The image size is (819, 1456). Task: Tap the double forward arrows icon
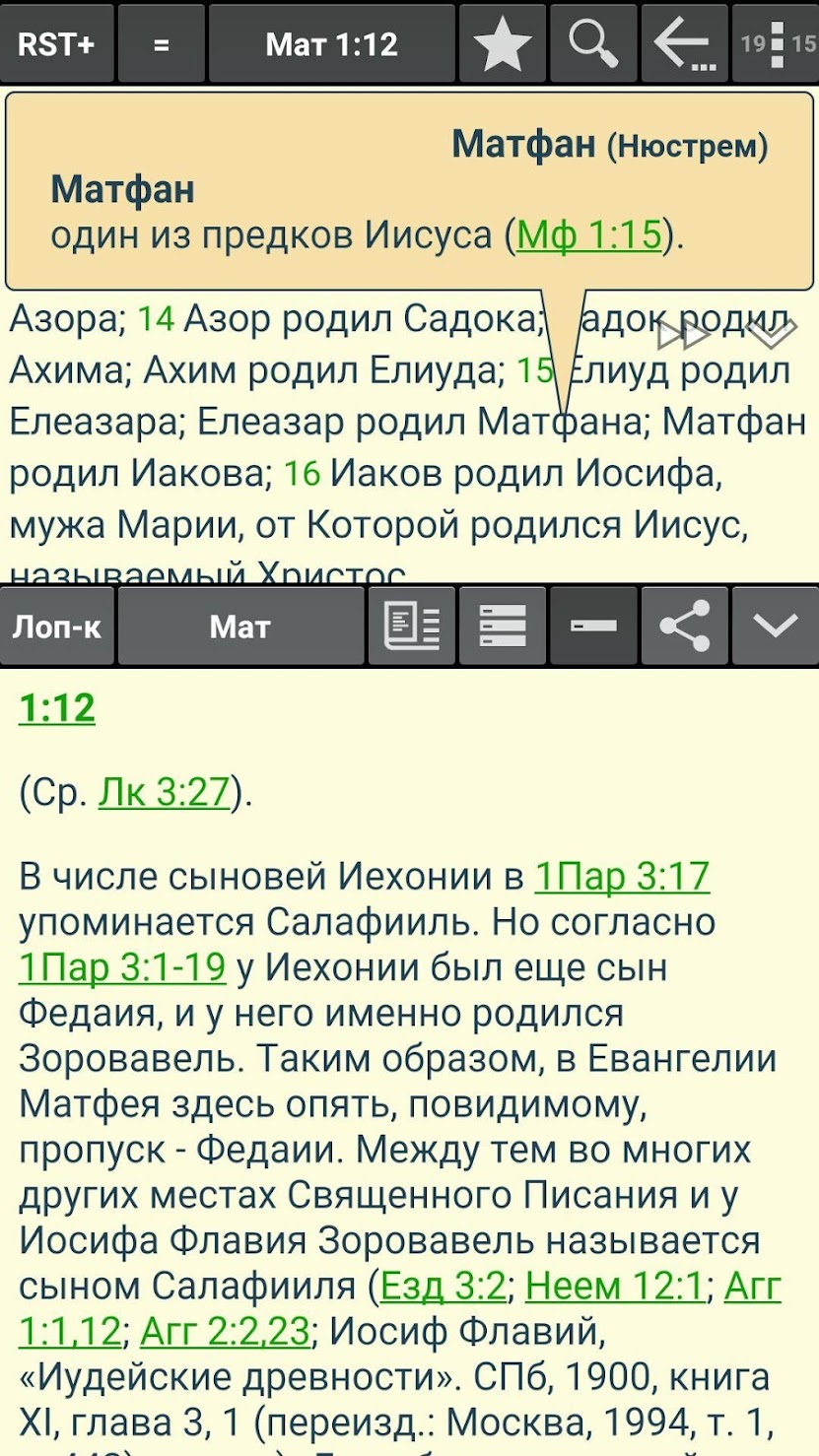pos(683,335)
